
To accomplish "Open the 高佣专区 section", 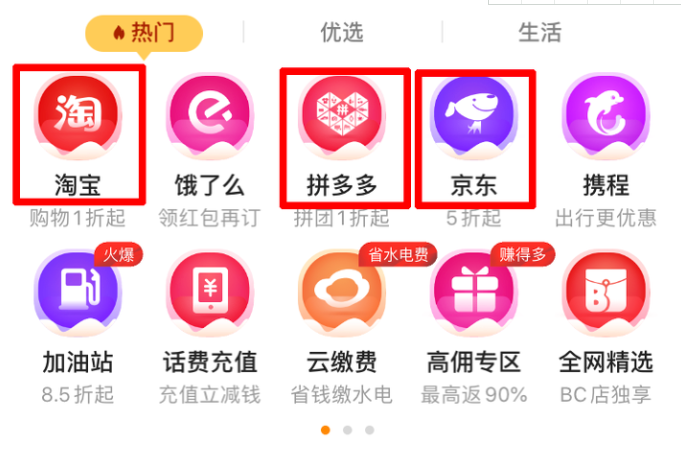I will click(x=473, y=293).
